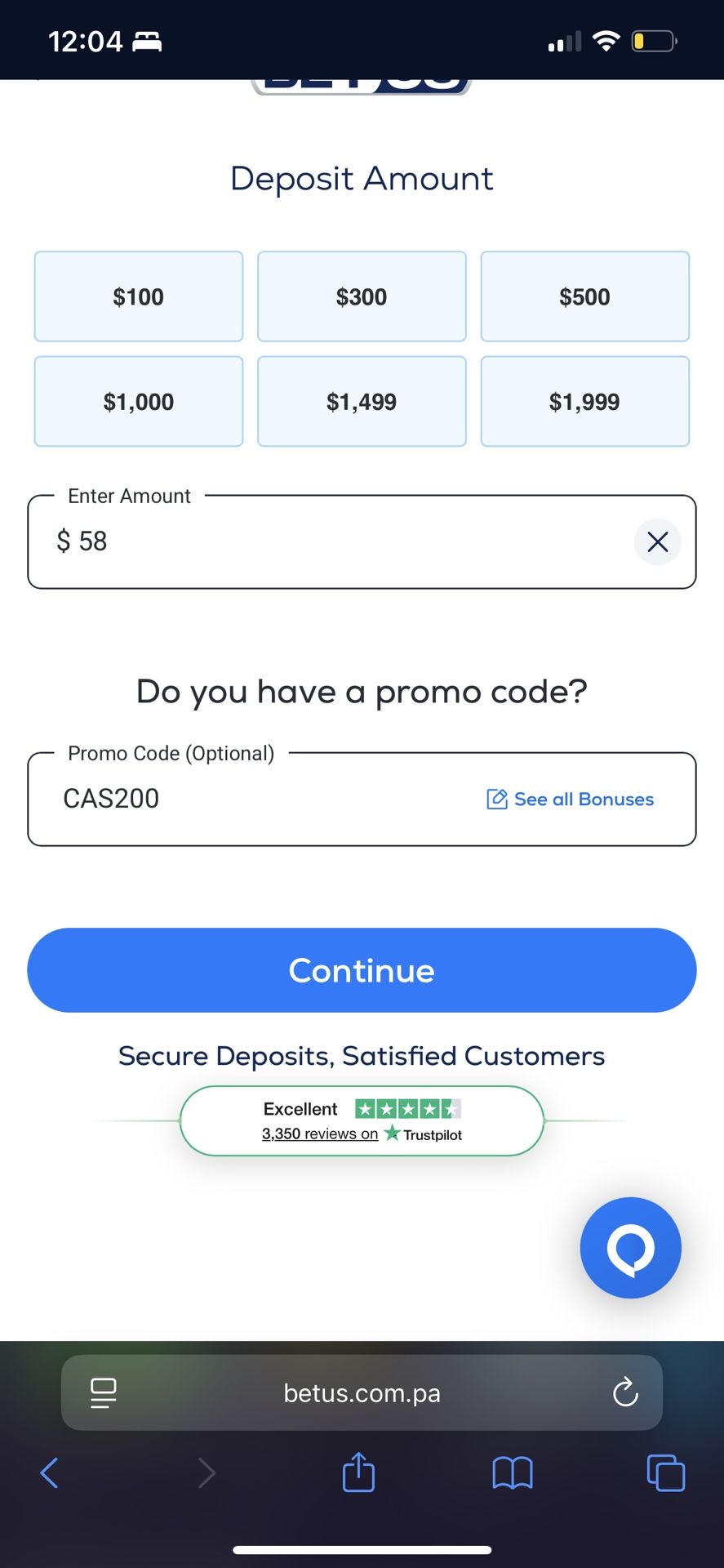The width and height of the screenshot is (724, 1568).
Task: Open the live chat bubble
Action: click(630, 1247)
